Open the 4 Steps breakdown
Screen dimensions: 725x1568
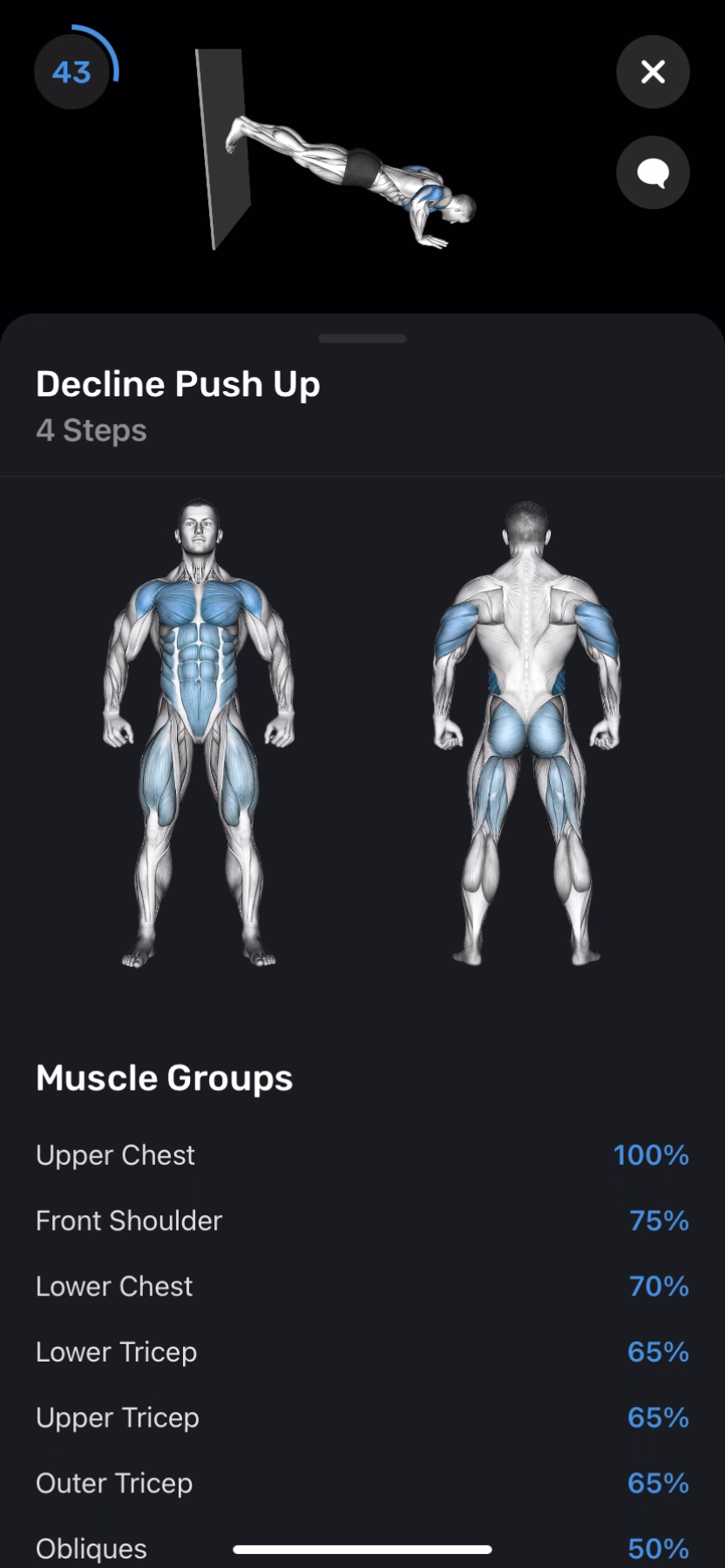point(91,430)
